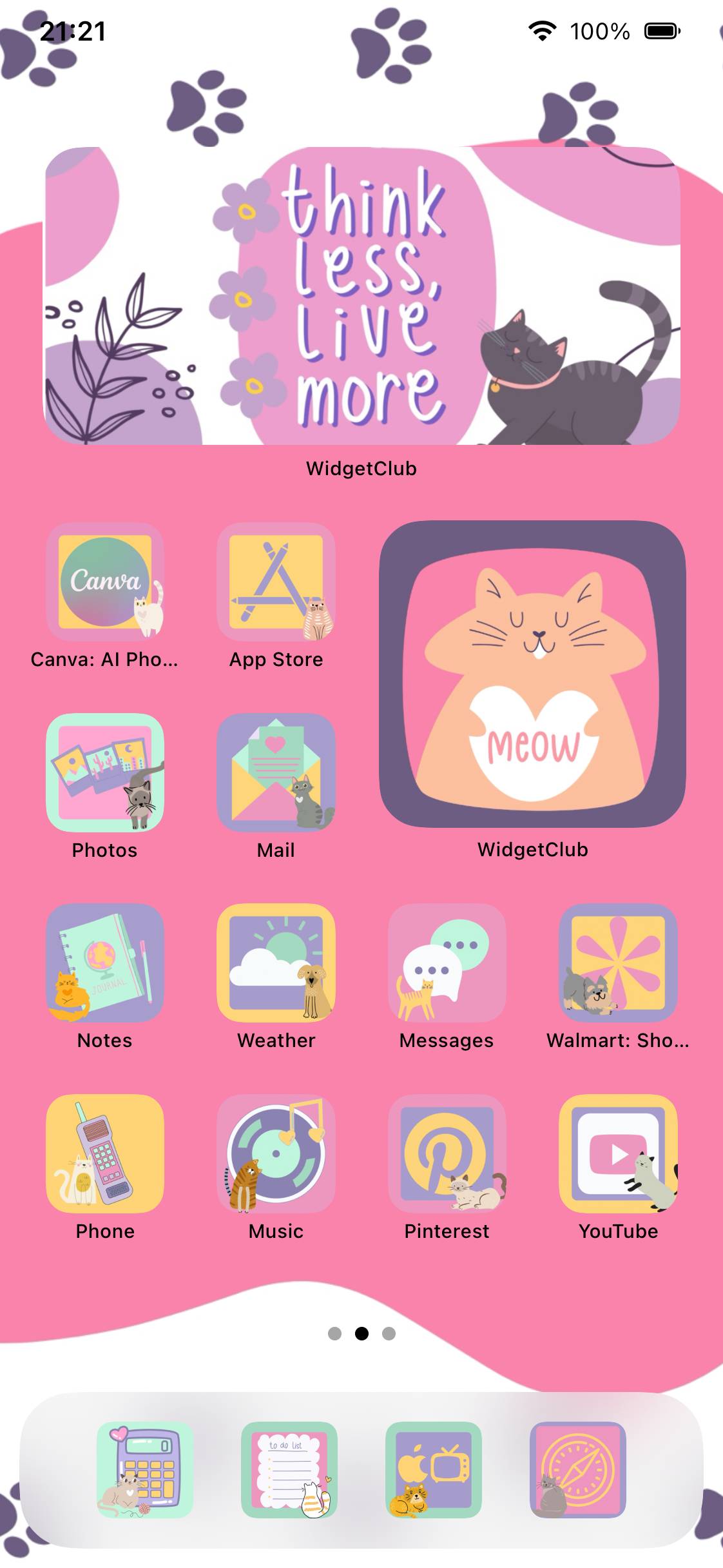723x1568 pixels.
Task: Check the Weather app
Action: [x=276, y=963]
